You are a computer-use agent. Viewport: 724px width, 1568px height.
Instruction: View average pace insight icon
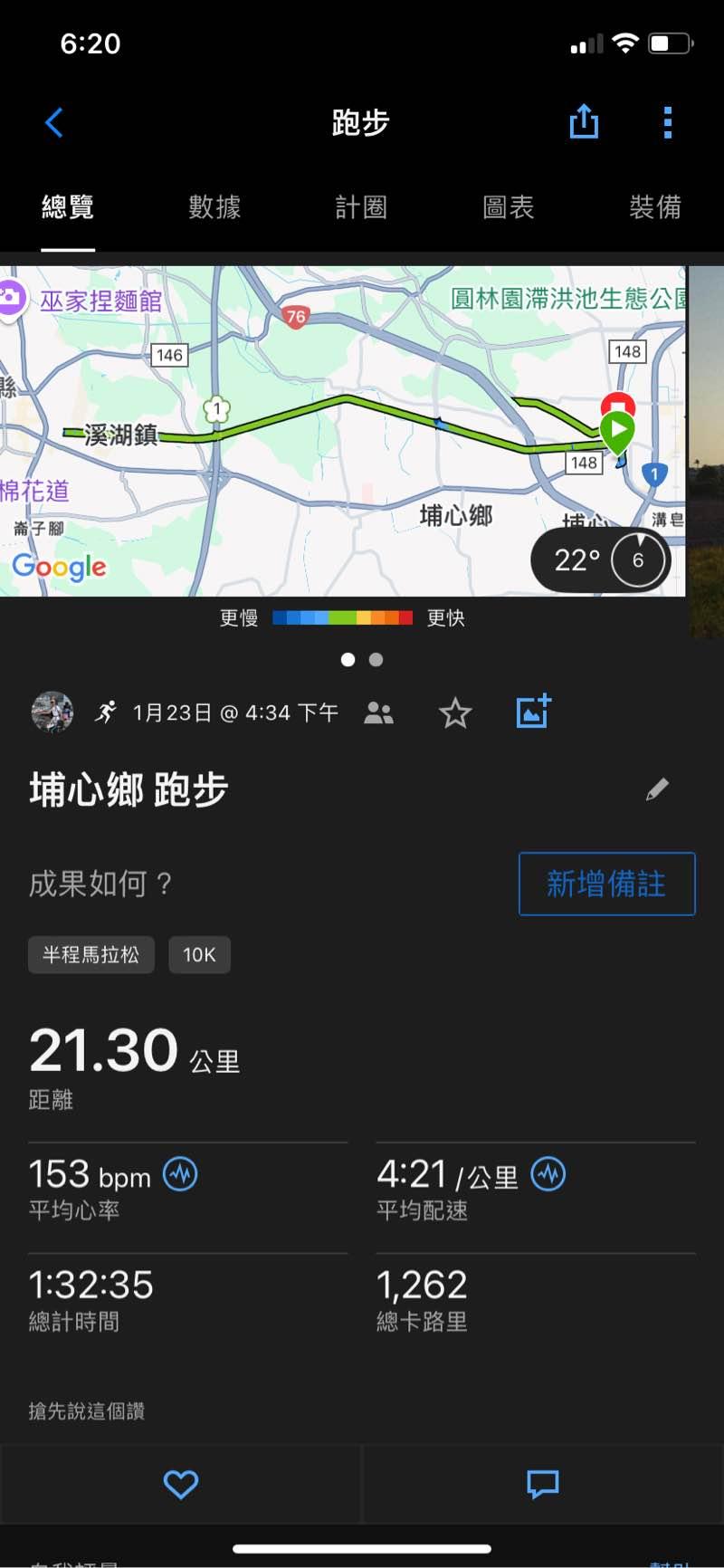[x=548, y=1174]
